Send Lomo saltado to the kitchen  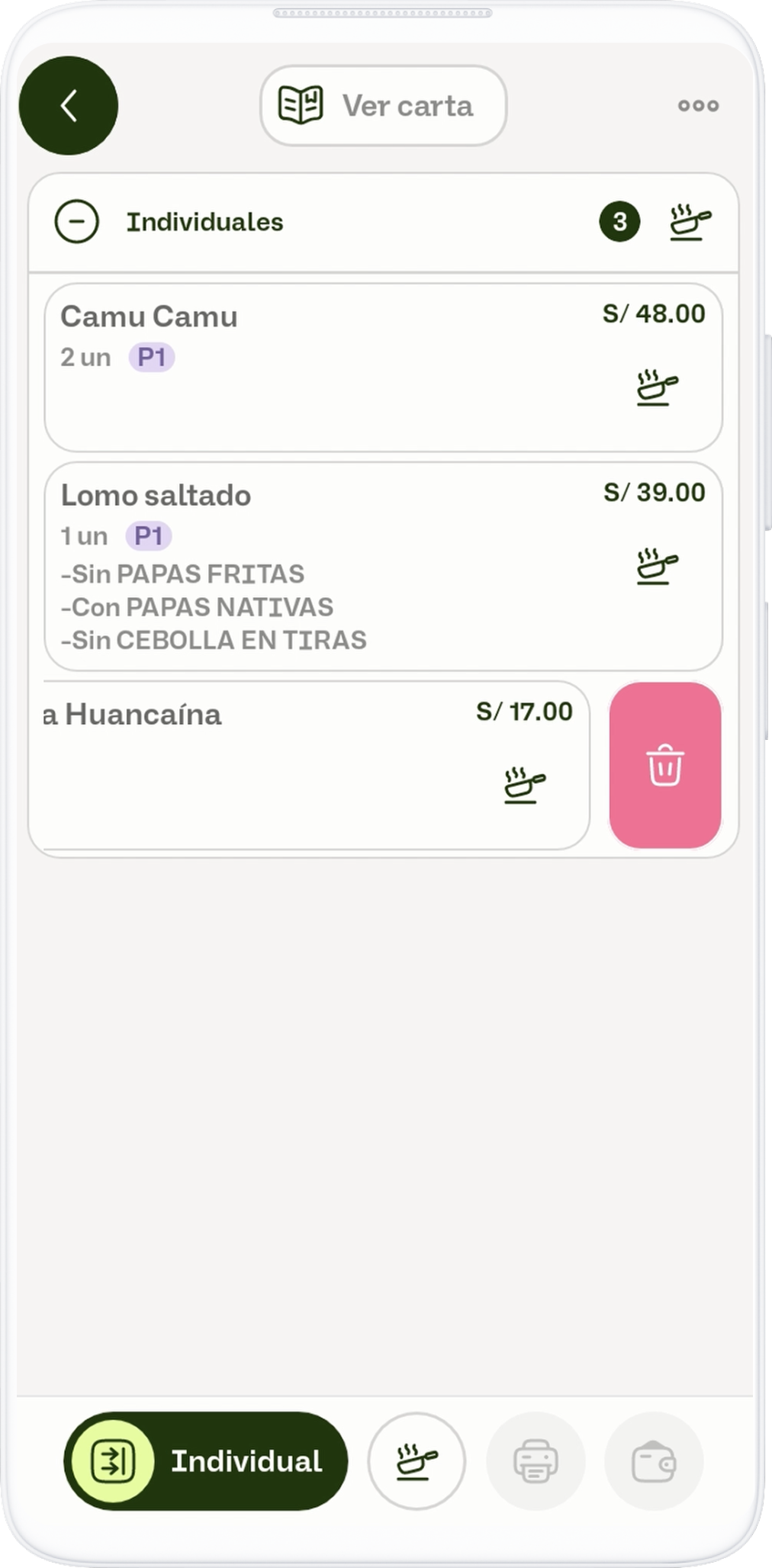click(657, 567)
